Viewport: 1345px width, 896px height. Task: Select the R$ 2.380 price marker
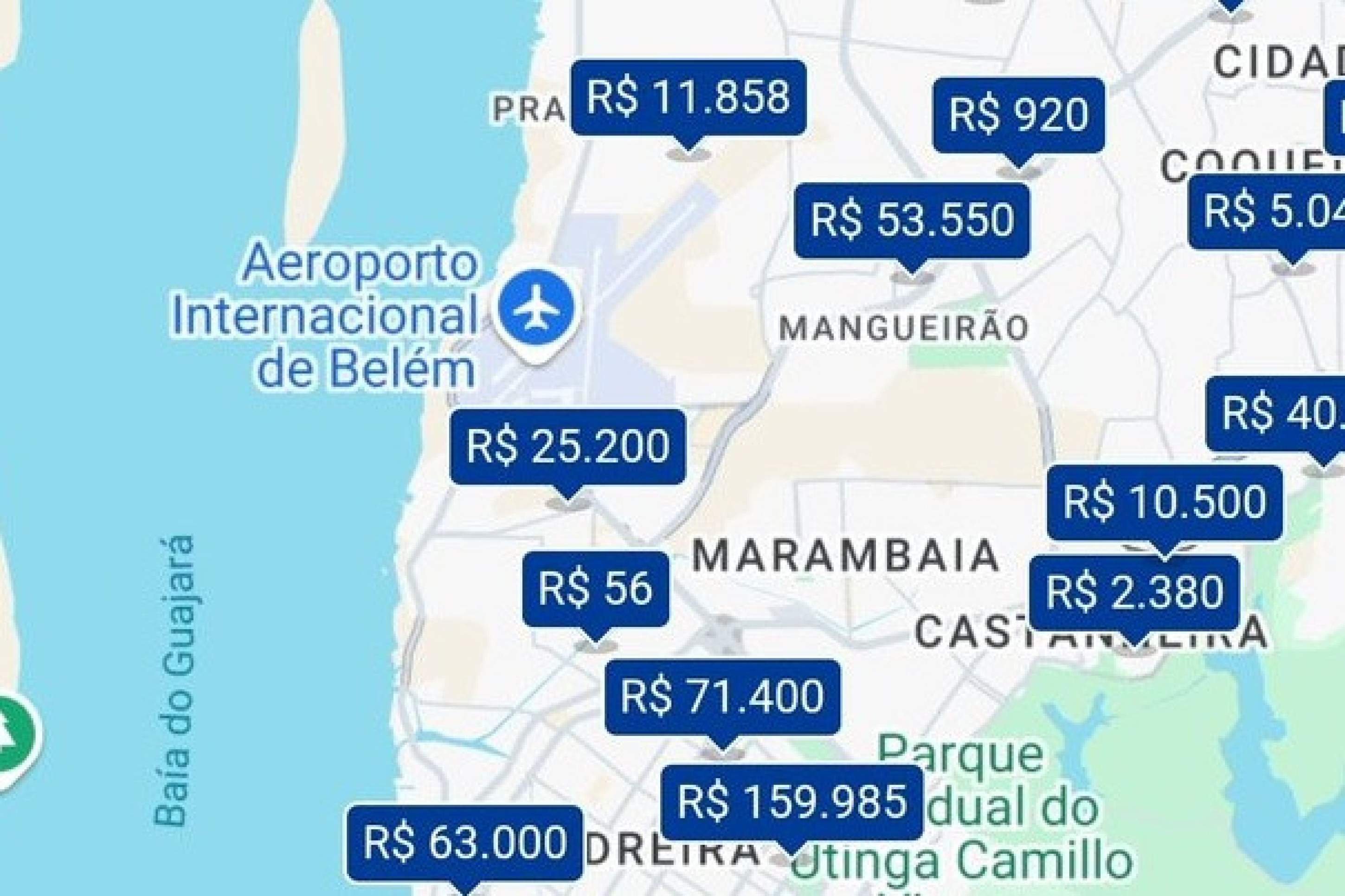click(x=1134, y=592)
